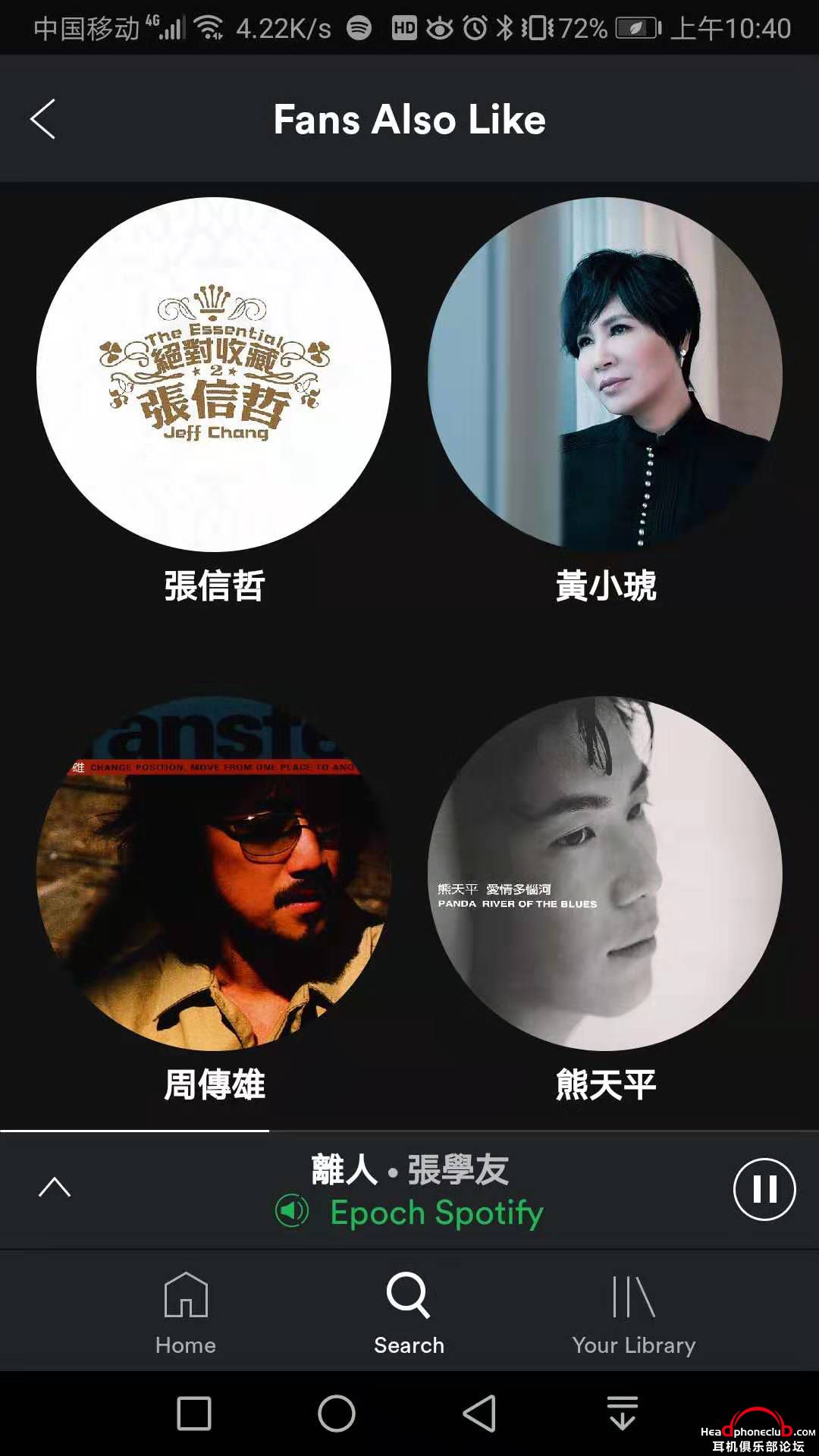
Task: Open artist 熊天平
Action: [x=605, y=874]
